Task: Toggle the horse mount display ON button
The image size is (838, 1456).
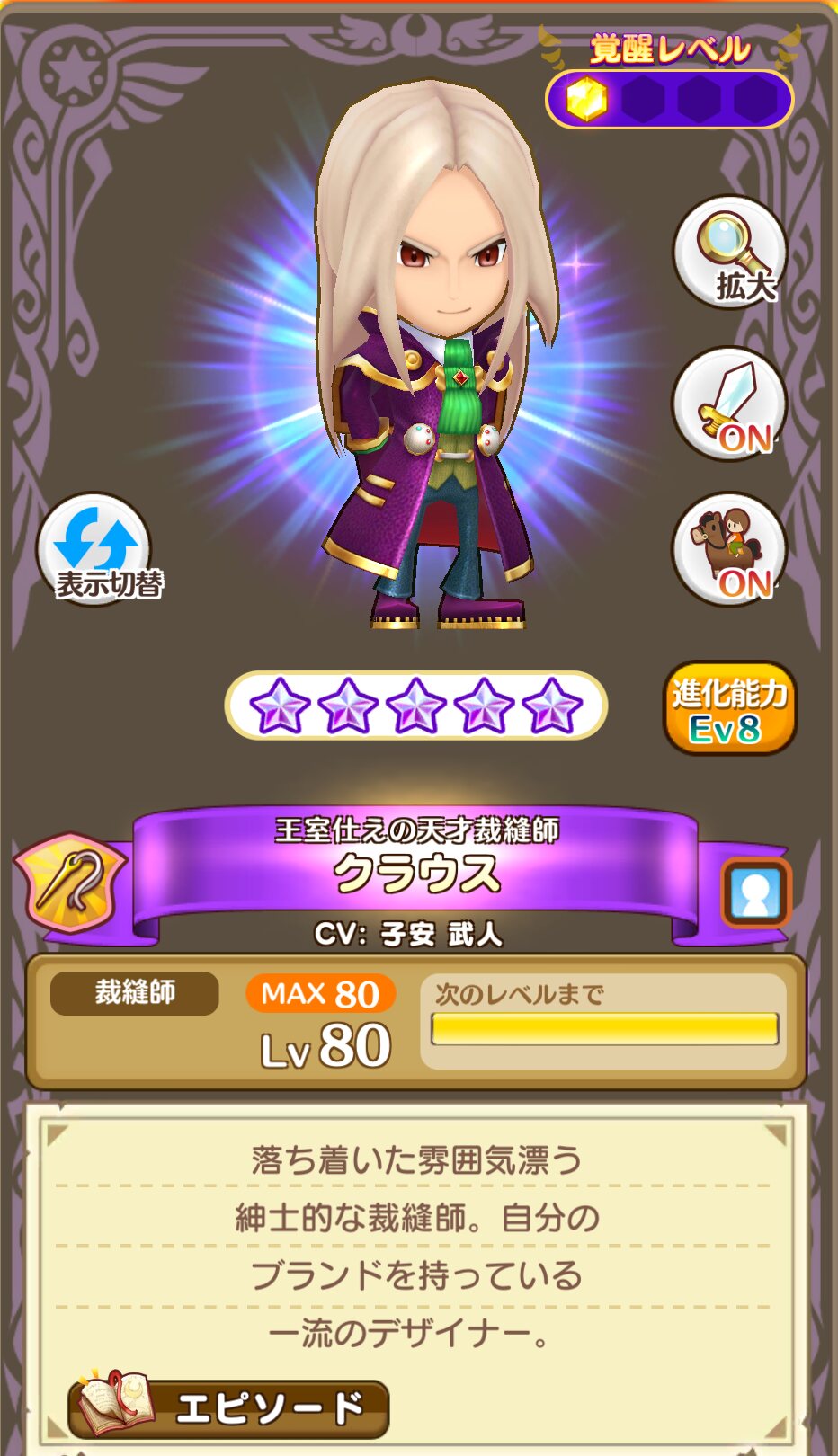Action: (730, 549)
